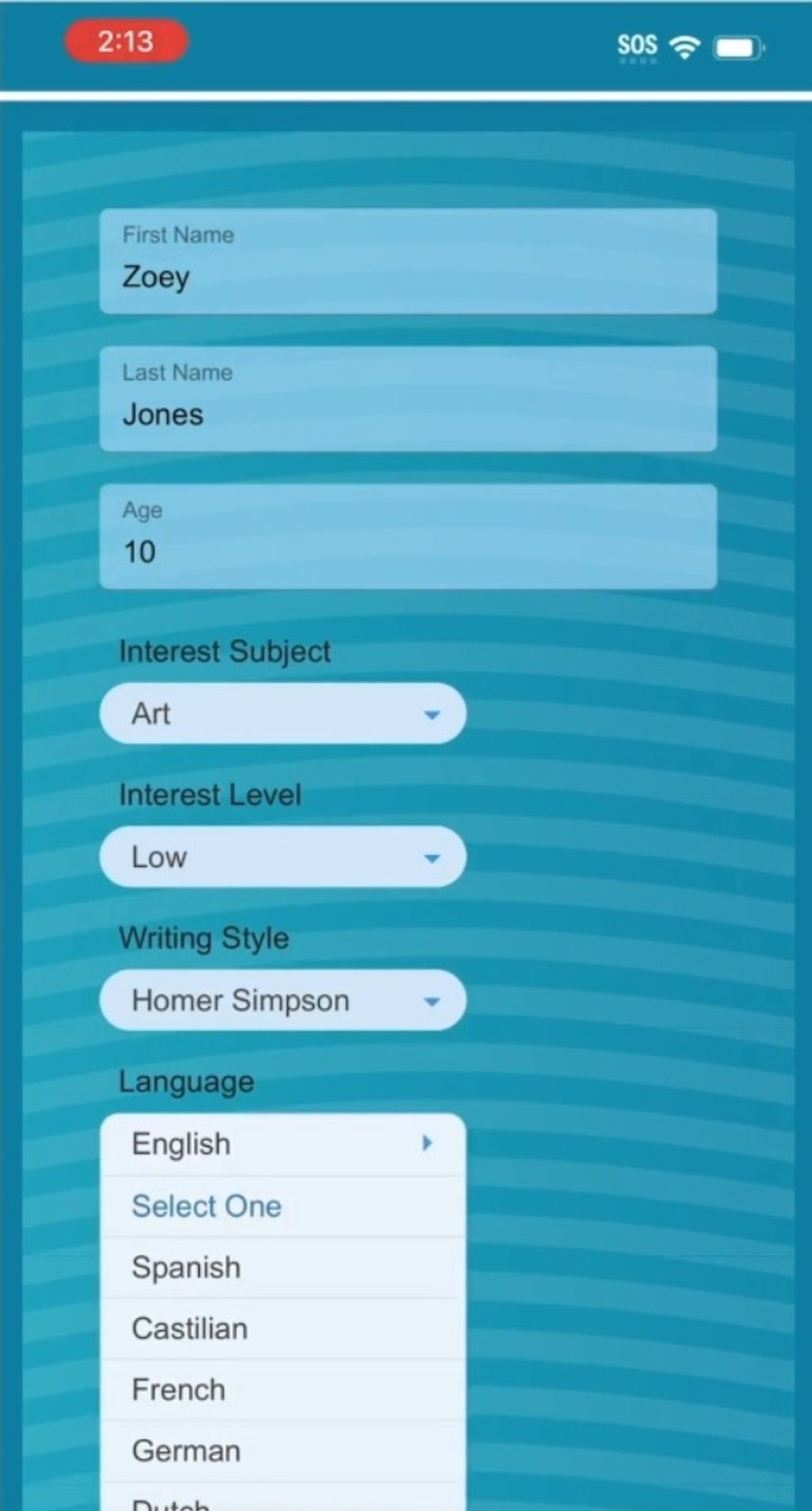Open the Interest Subject dropdown
The width and height of the screenshot is (812, 1511).
tap(283, 714)
